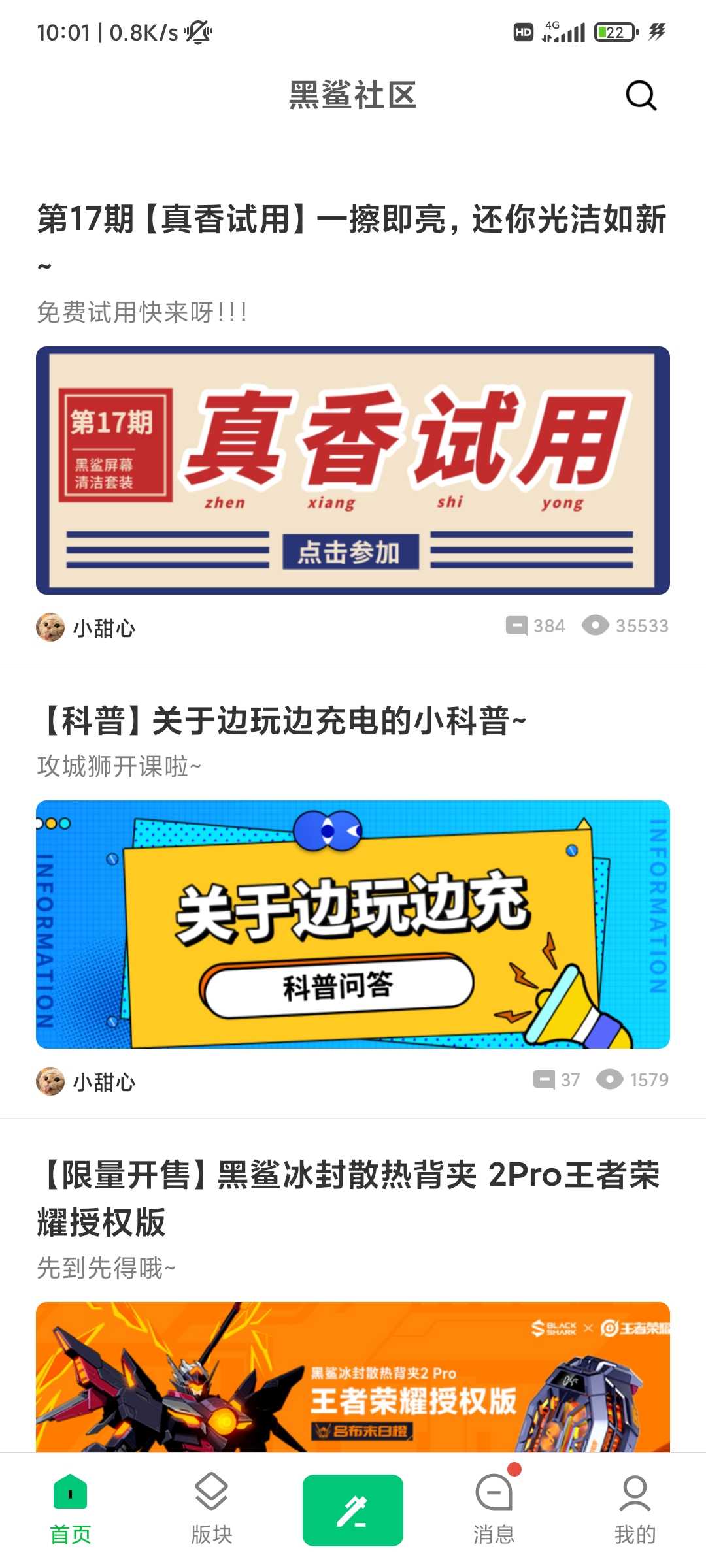
Task: View 小甜心's profile under the 科普 post
Action: (x=86, y=1081)
